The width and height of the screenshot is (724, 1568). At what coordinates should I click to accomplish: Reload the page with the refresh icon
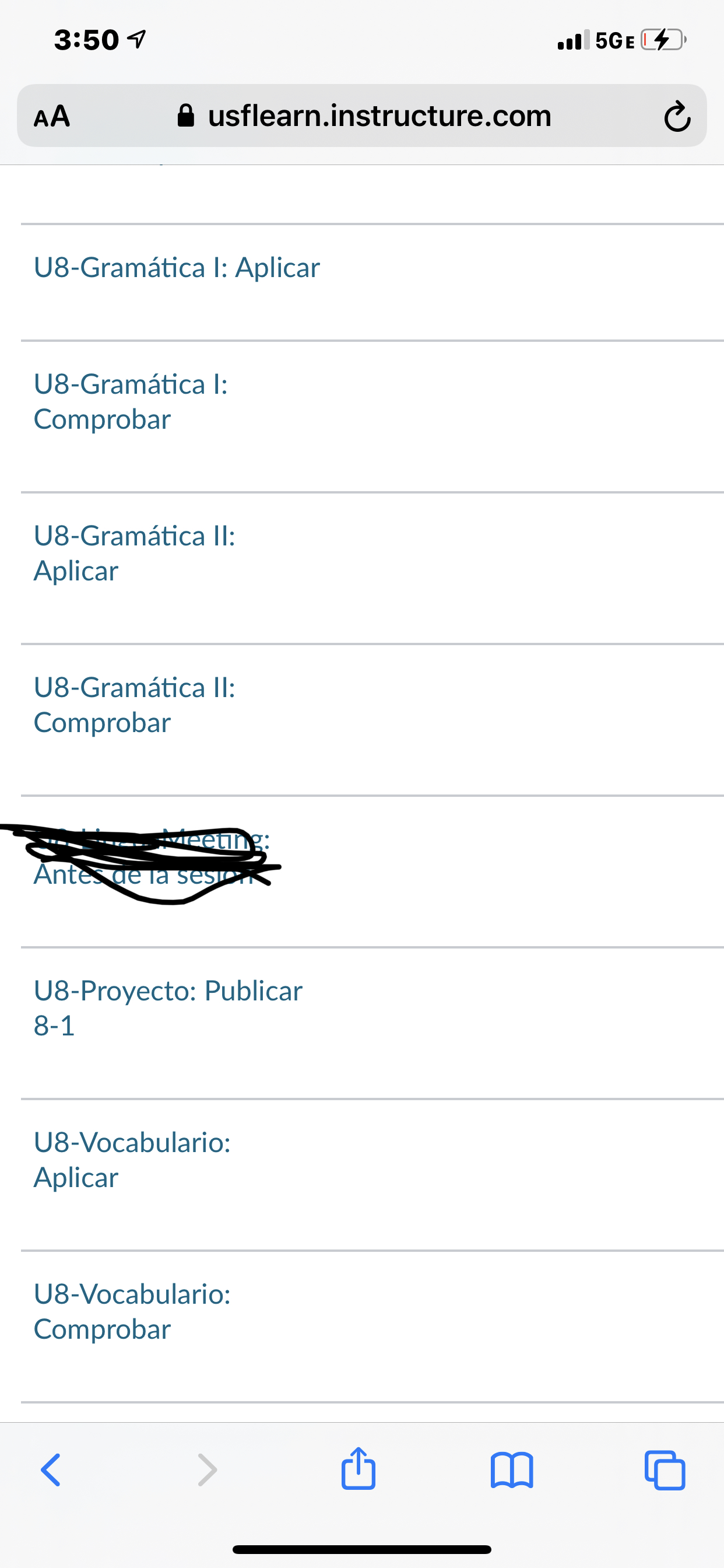(677, 116)
